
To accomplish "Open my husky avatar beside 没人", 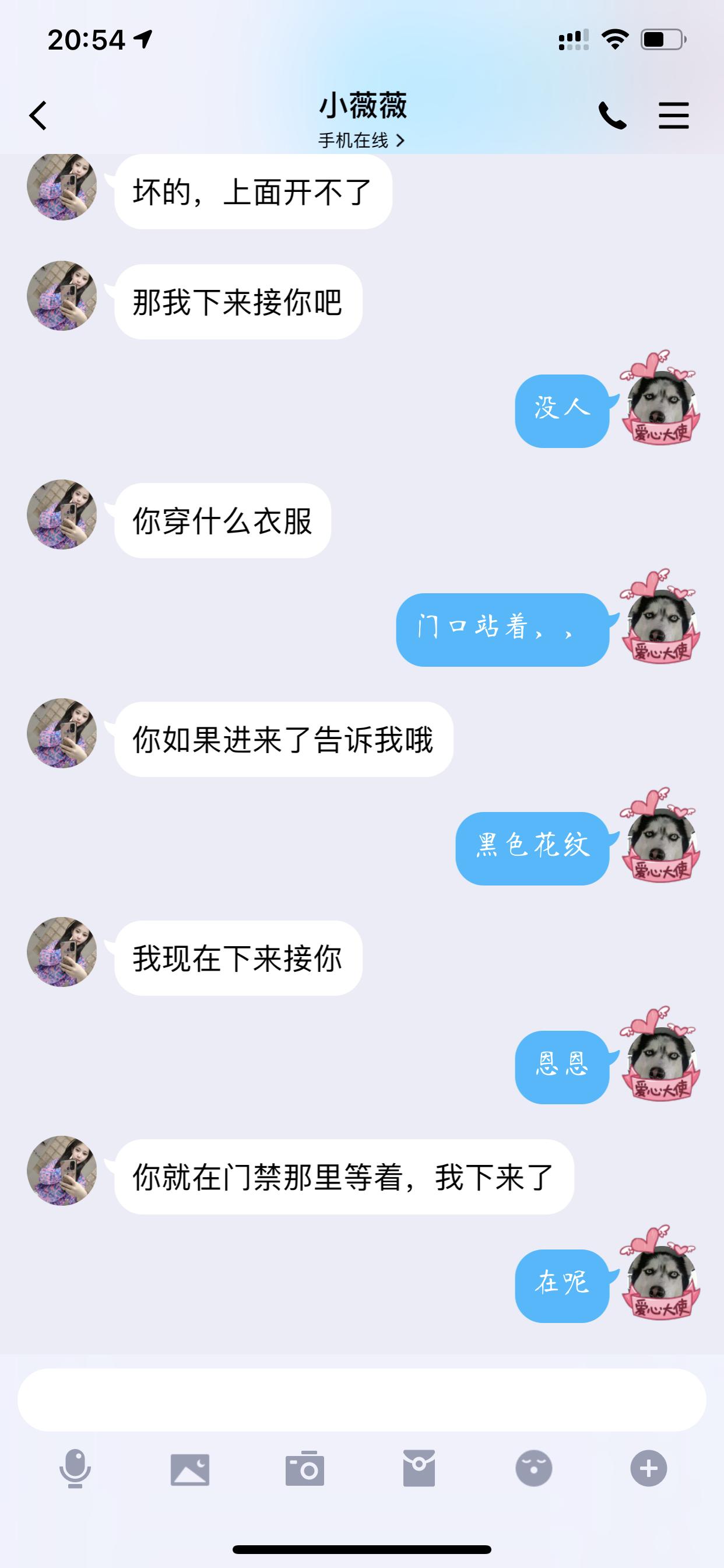I will click(660, 404).
